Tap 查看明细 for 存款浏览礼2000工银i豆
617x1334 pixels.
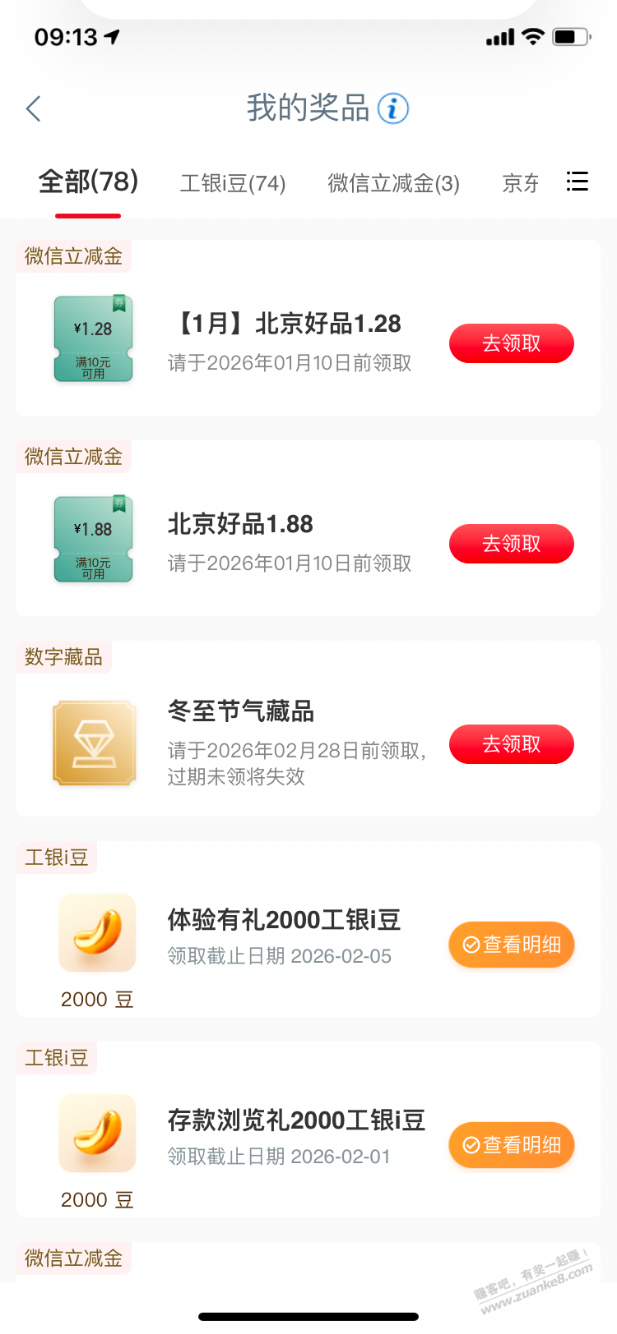click(511, 1145)
